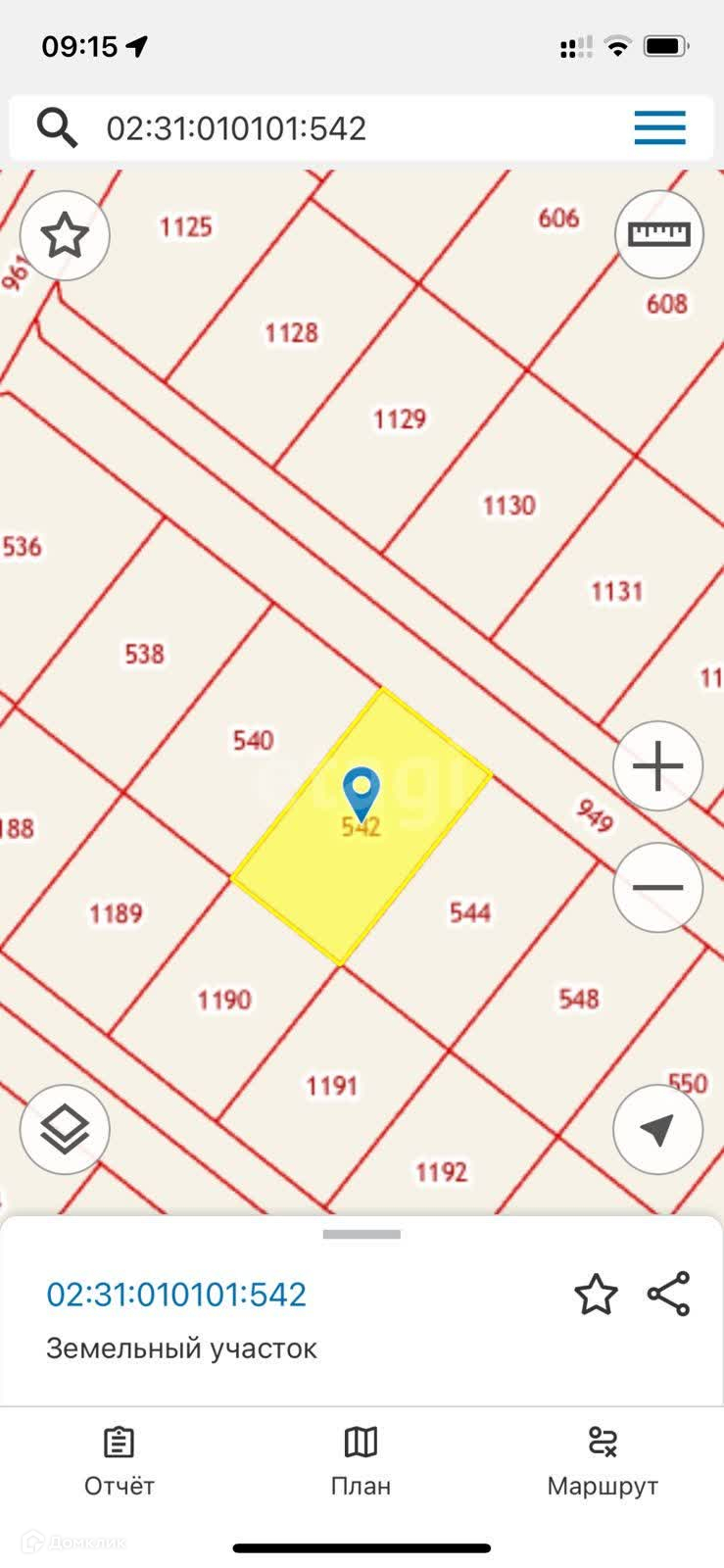The height and width of the screenshot is (1568, 724).
Task: Build a route with Маршрут
Action: 602,1461
